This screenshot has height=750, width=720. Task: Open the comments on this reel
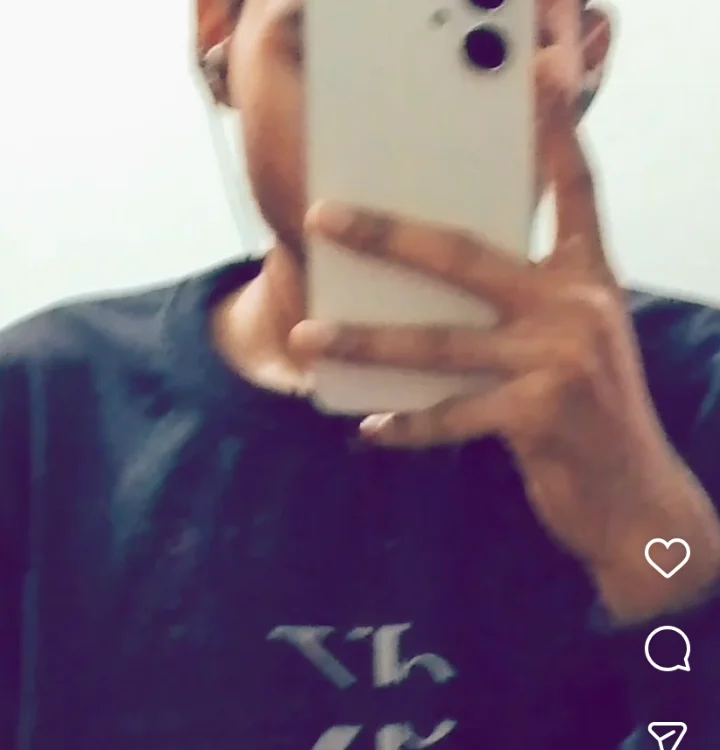[667, 649]
